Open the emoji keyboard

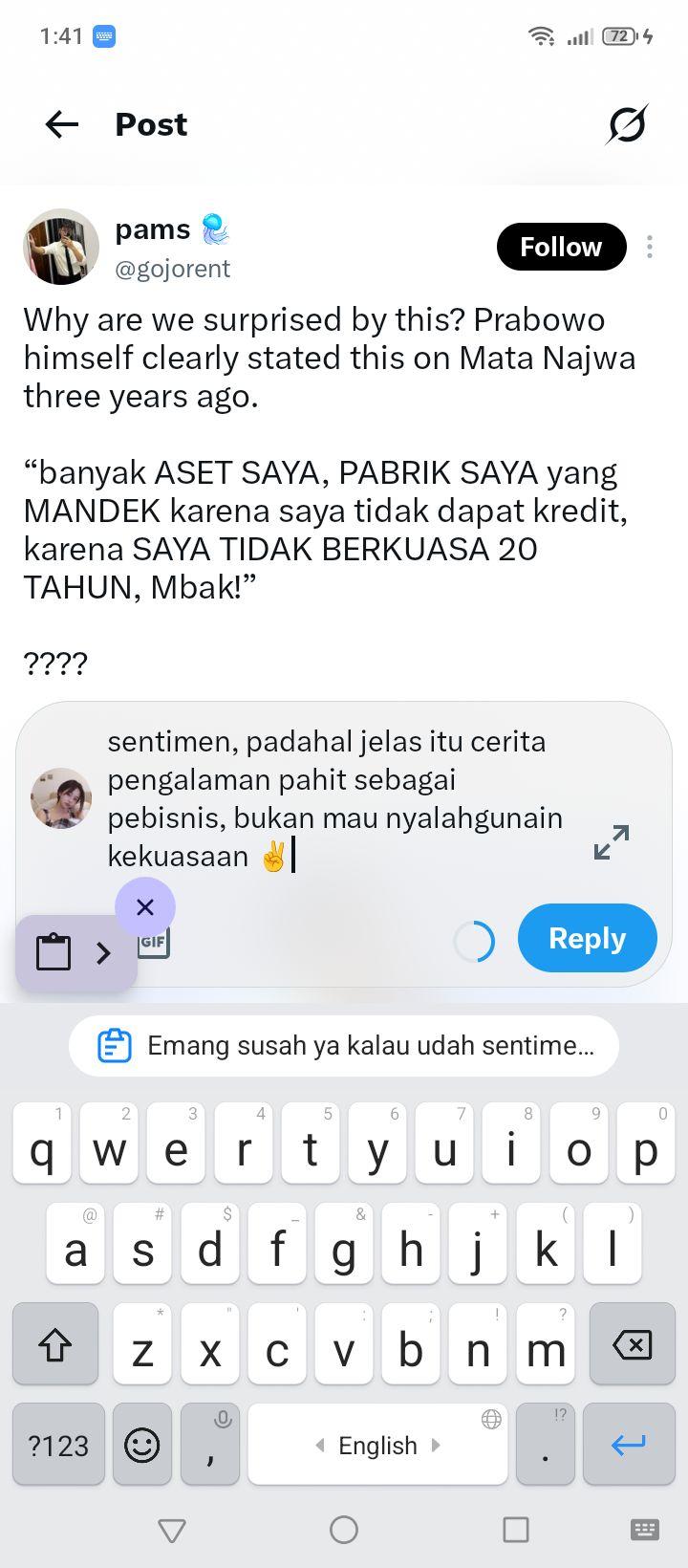click(x=142, y=1444)
